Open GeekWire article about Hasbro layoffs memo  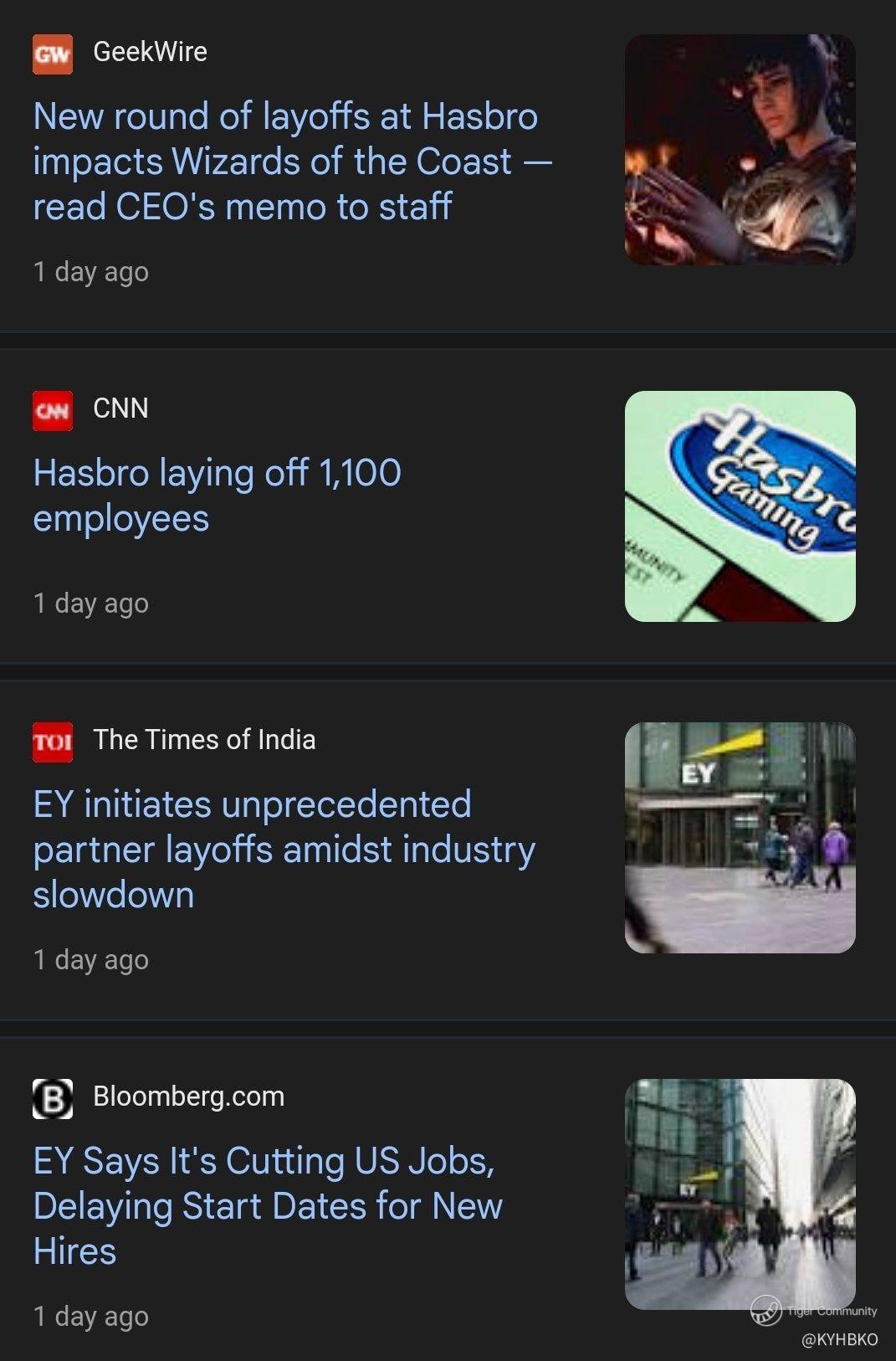click(284, 162)
